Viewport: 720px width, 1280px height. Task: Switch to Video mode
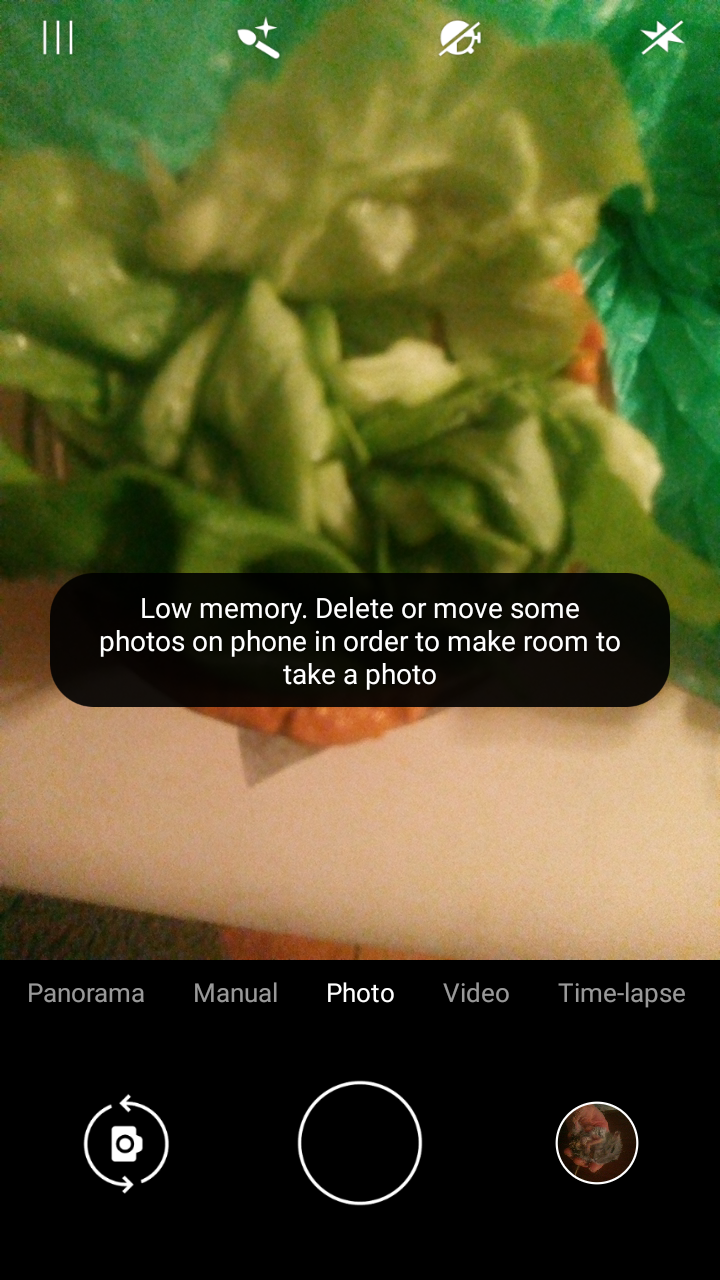pos(477,993)
